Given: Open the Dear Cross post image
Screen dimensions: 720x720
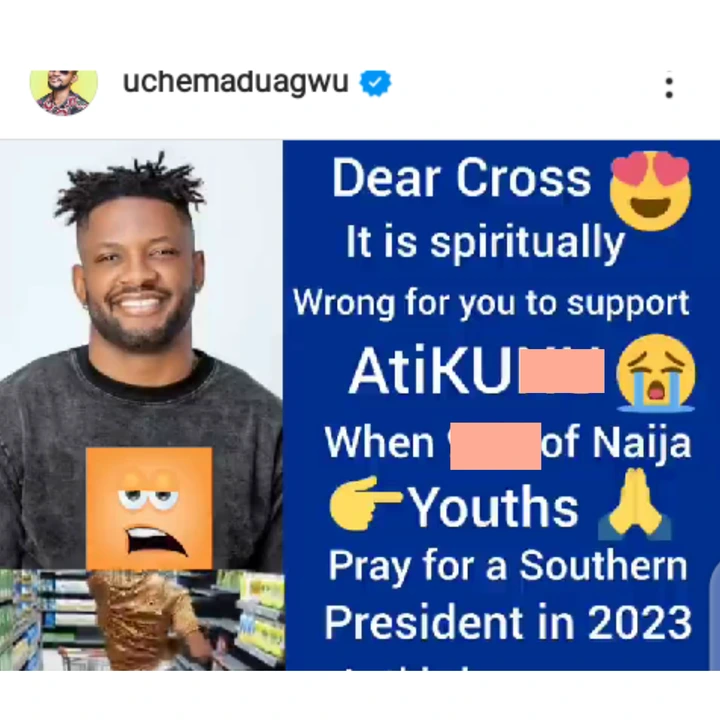Looking at the screenshot, I should pos(360,405).
